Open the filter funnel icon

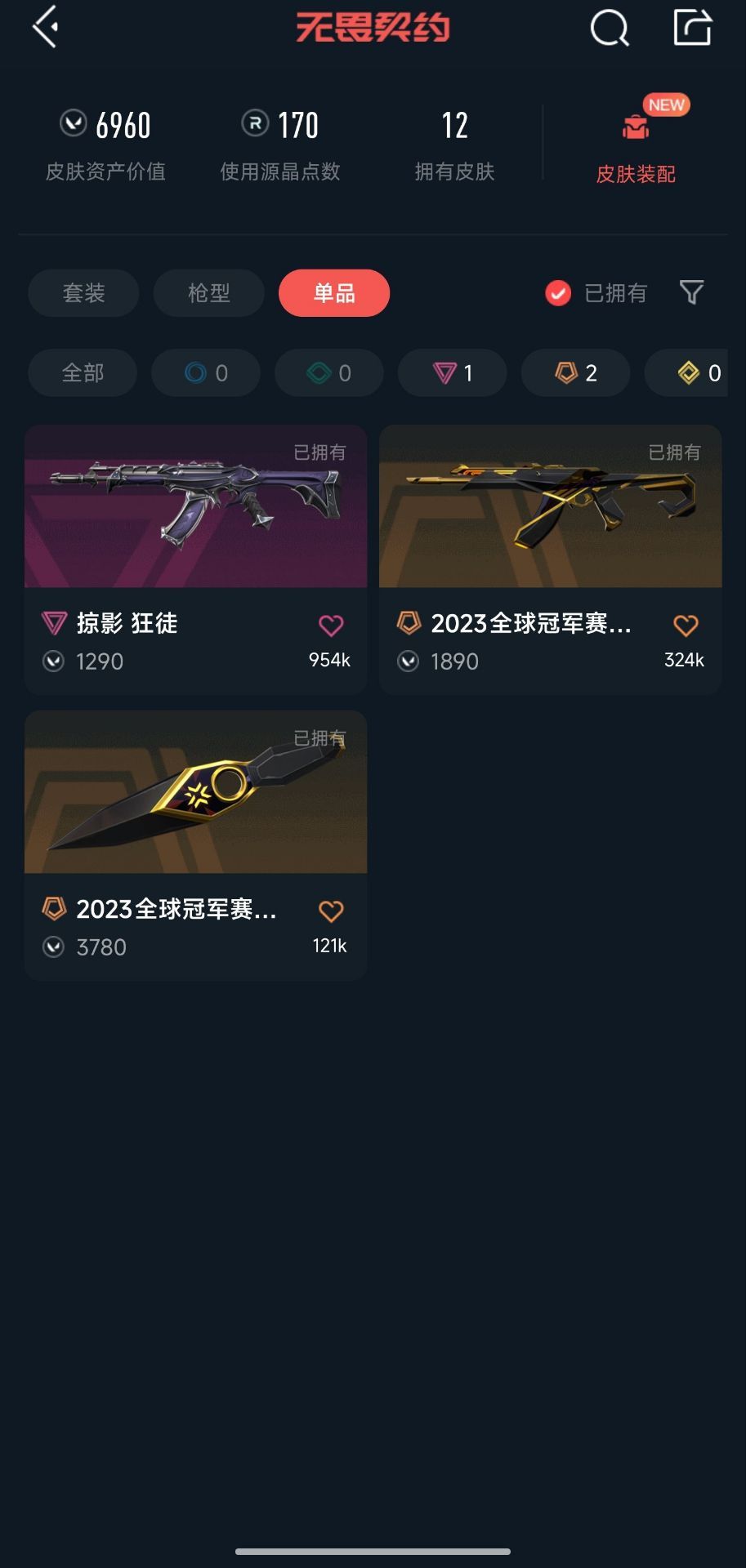691,292
